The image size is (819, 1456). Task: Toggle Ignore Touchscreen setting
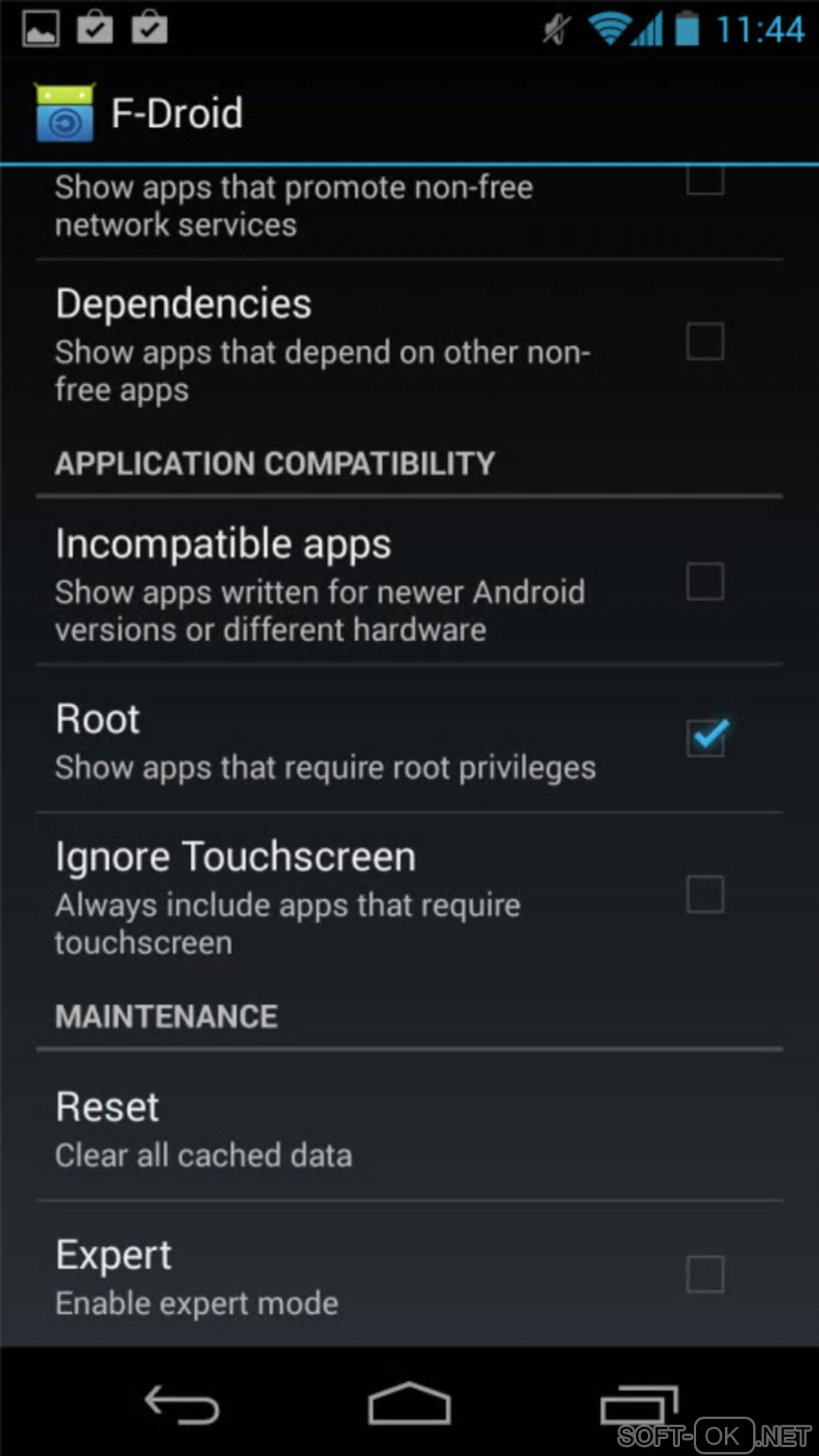(x=705, y=894)
